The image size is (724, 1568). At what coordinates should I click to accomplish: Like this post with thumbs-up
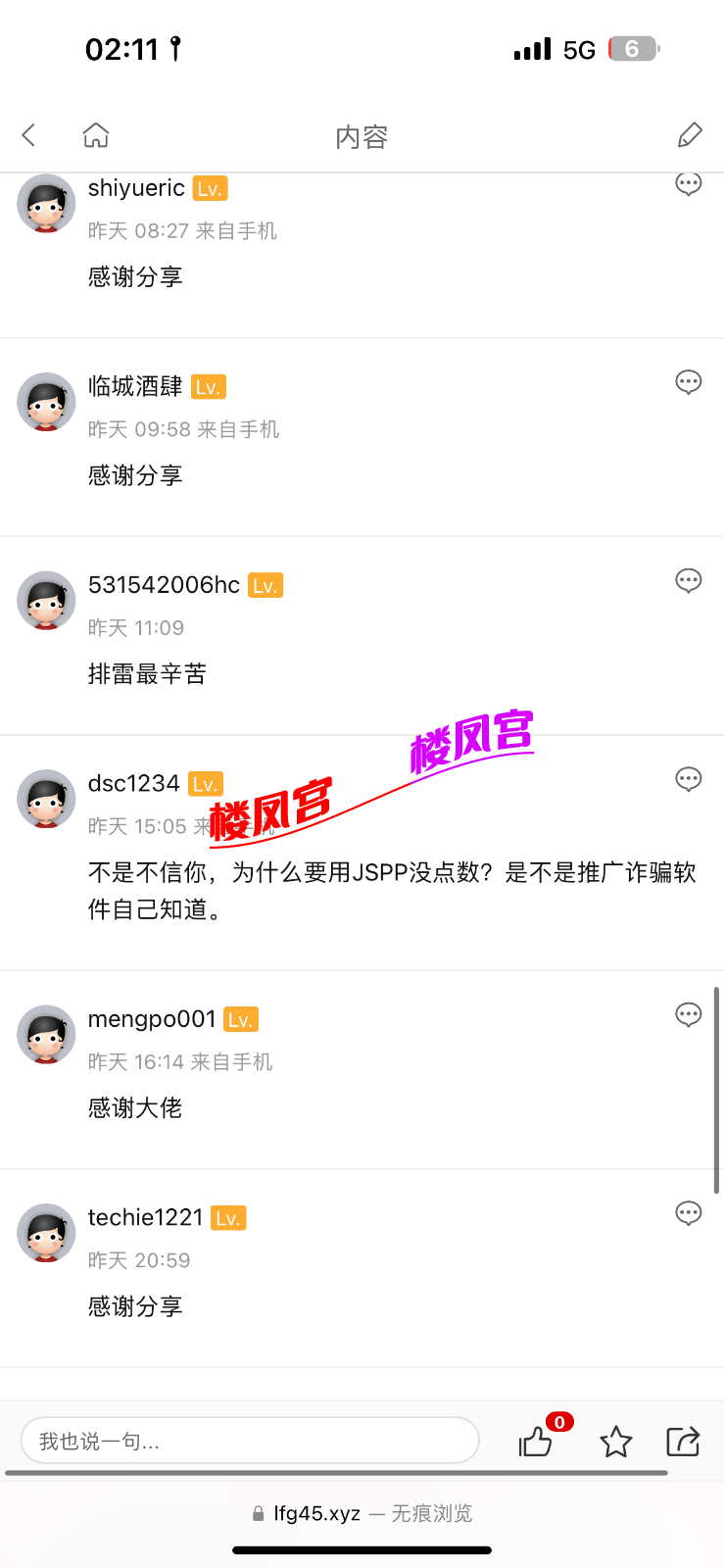[x=536, y=1441]
